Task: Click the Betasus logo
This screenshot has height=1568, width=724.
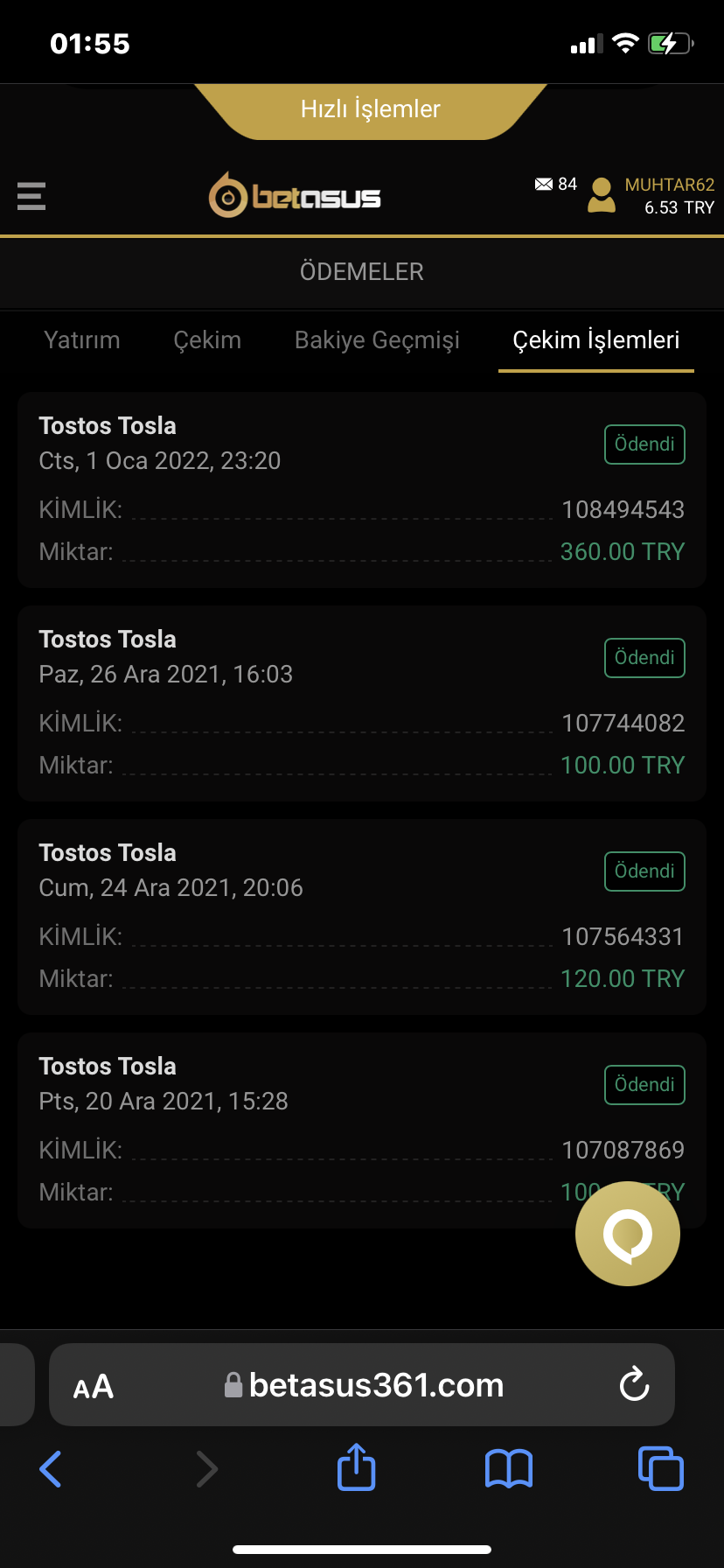Action: tap(294, 194)
